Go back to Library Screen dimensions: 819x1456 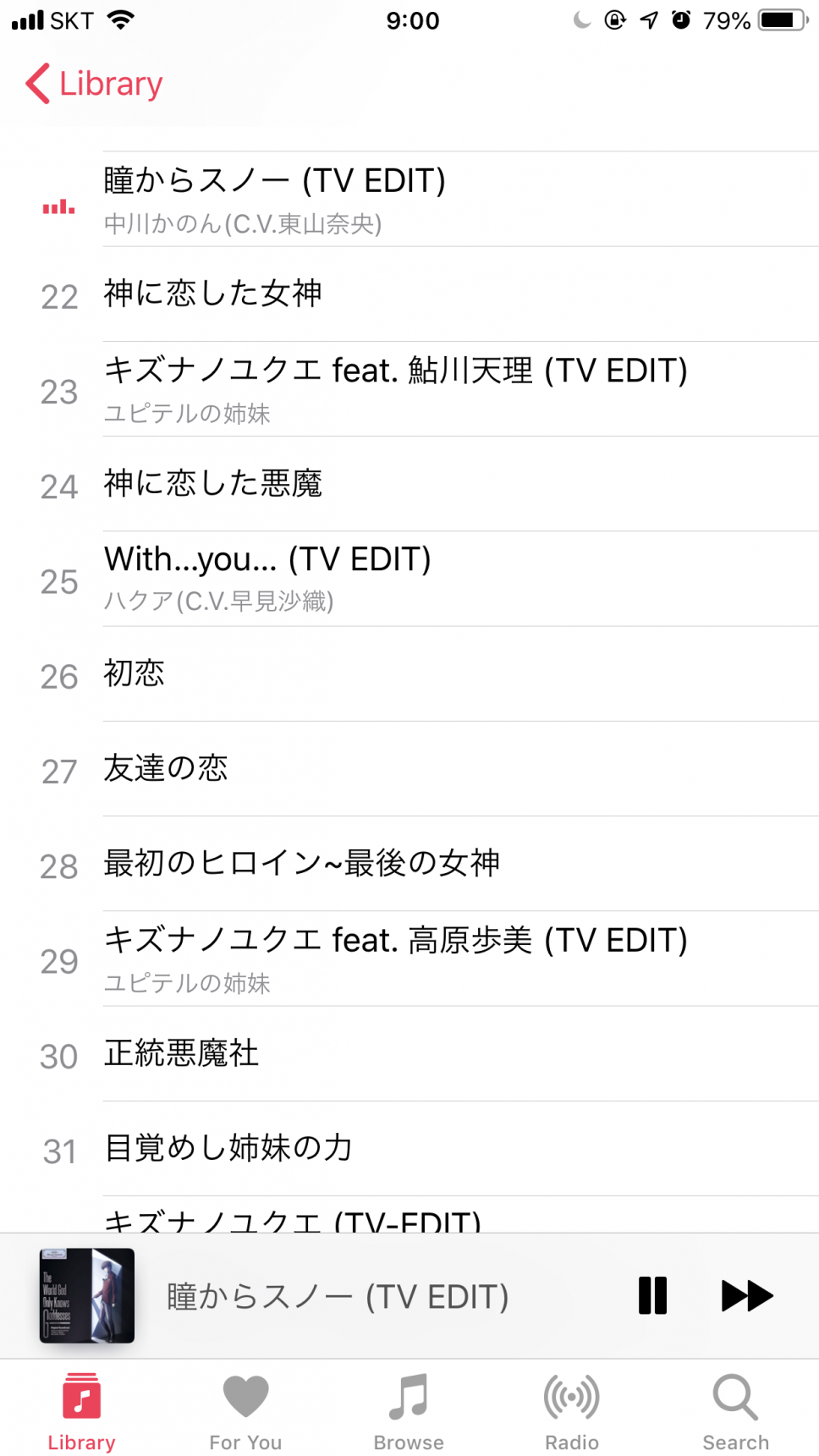click(94, 84)
